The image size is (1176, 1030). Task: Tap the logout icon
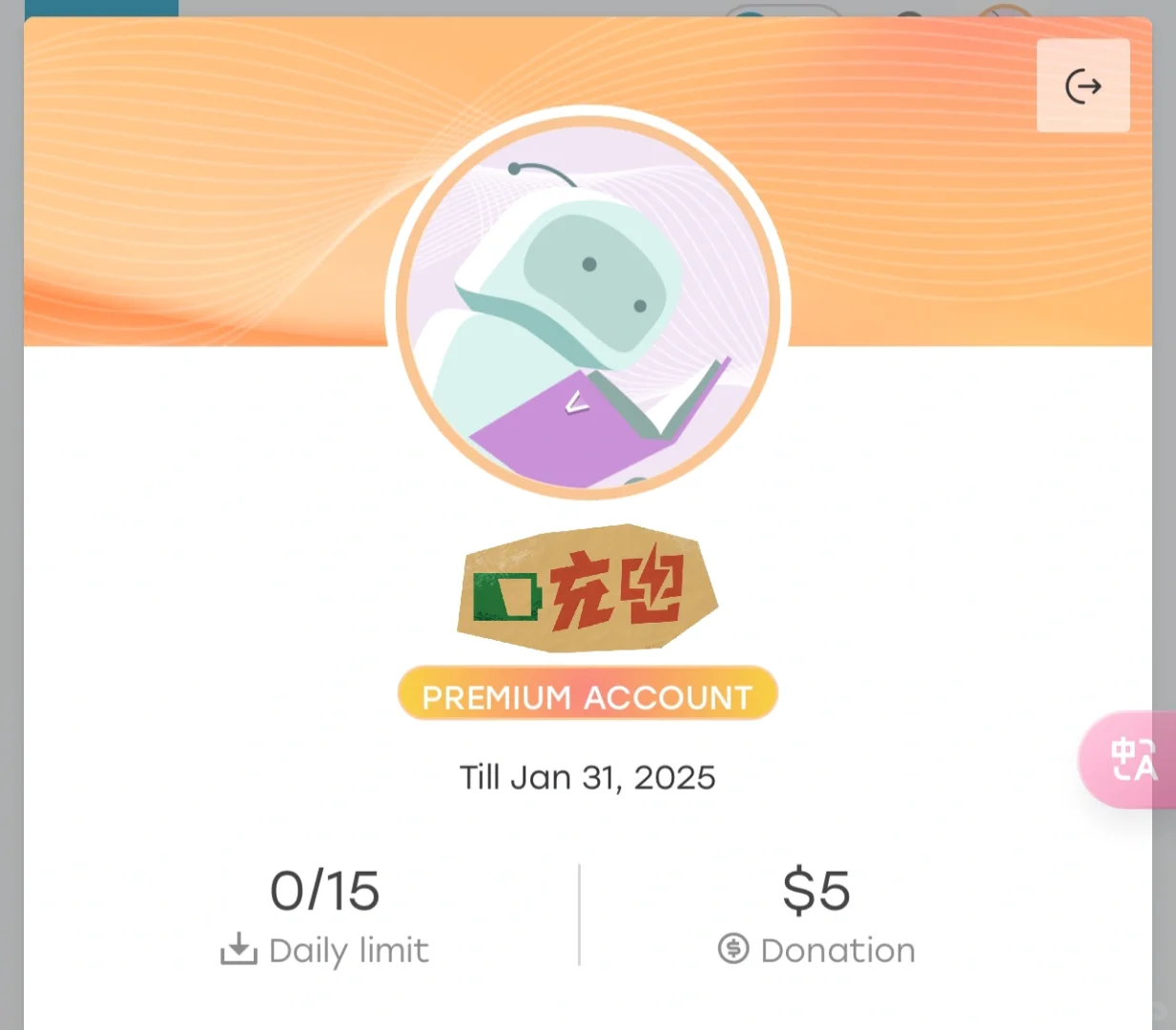point(1083,86)
